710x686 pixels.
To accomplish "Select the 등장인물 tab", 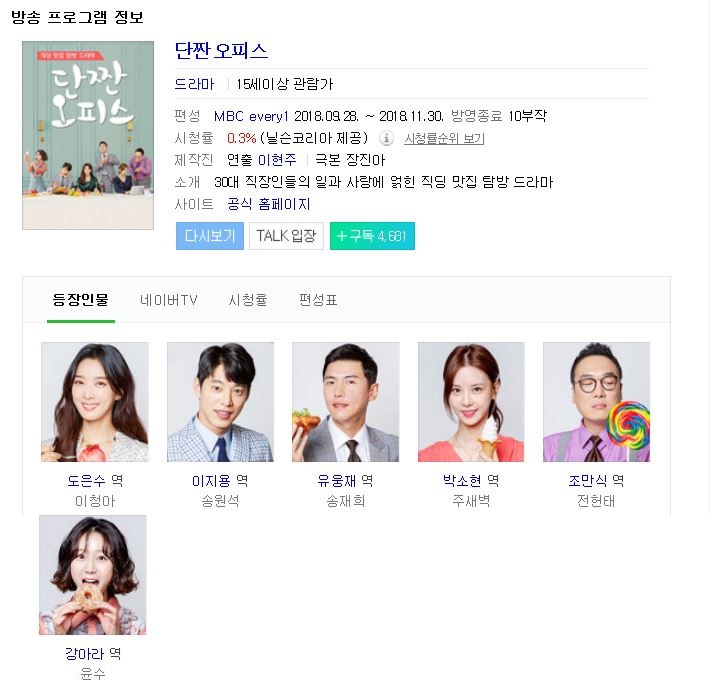I will click(81, 300).
